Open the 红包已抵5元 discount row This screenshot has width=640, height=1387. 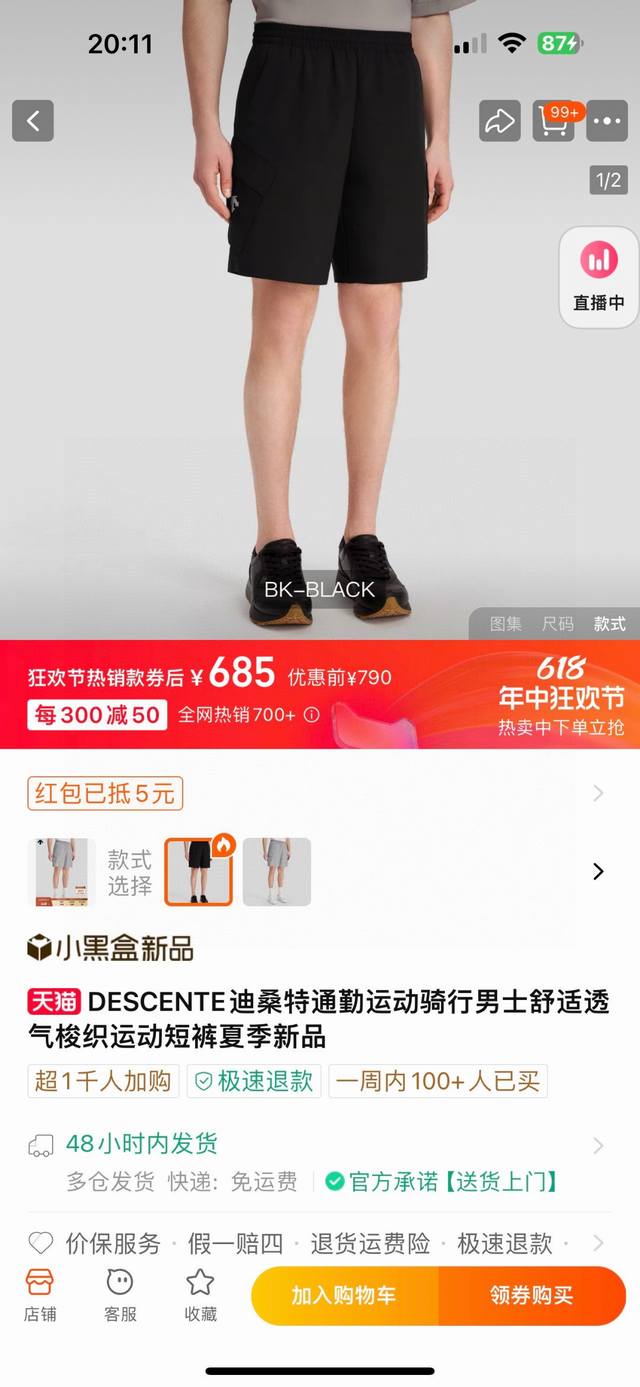[x=105, y=794]
